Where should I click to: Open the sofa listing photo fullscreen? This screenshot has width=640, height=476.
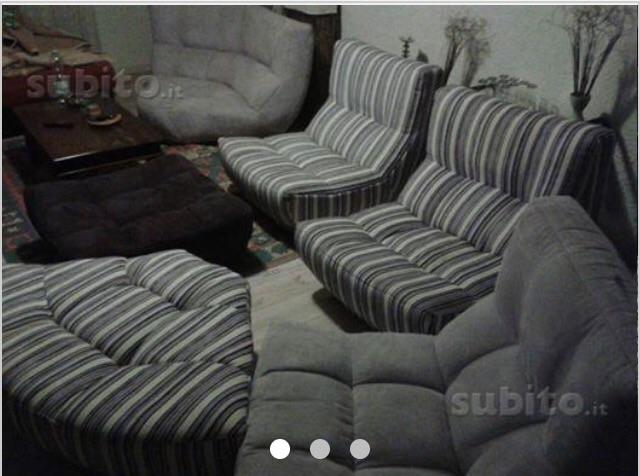[320, 230]
